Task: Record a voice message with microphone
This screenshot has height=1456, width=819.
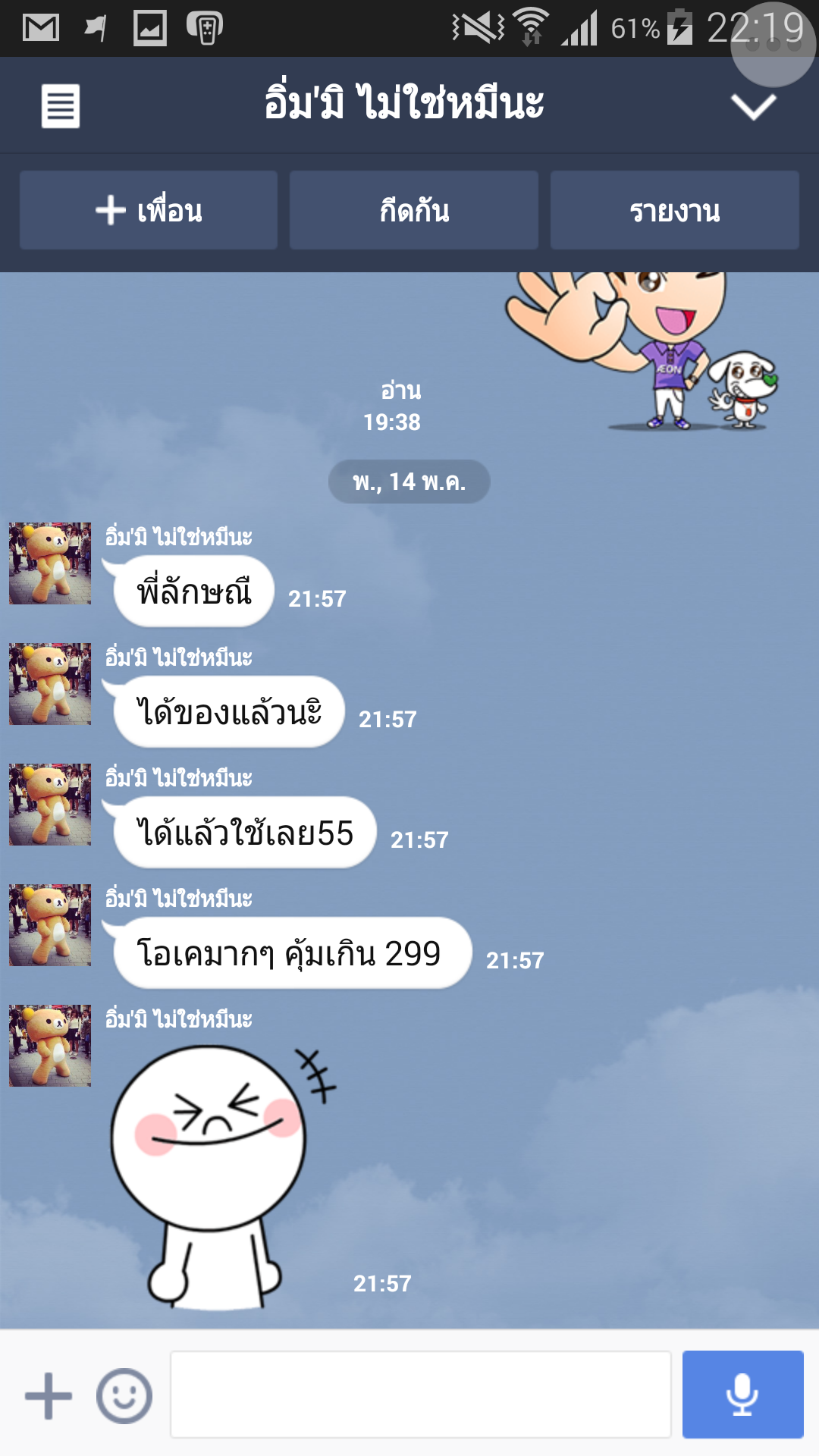Action: point(742,1394)
